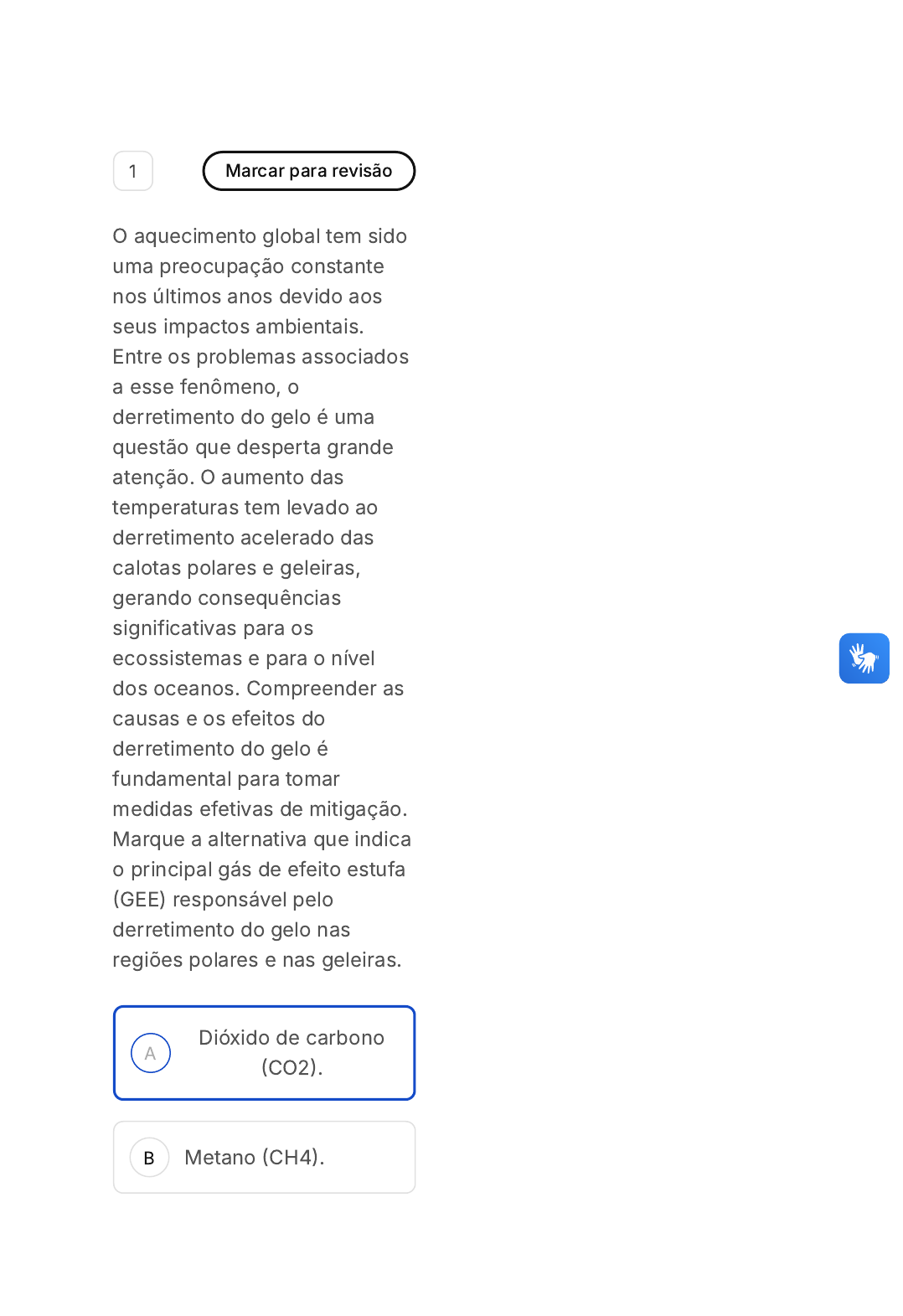This screenshot has width=903, height=1316.
Task: Tap the question number 1 box
Action: point(133,171)
